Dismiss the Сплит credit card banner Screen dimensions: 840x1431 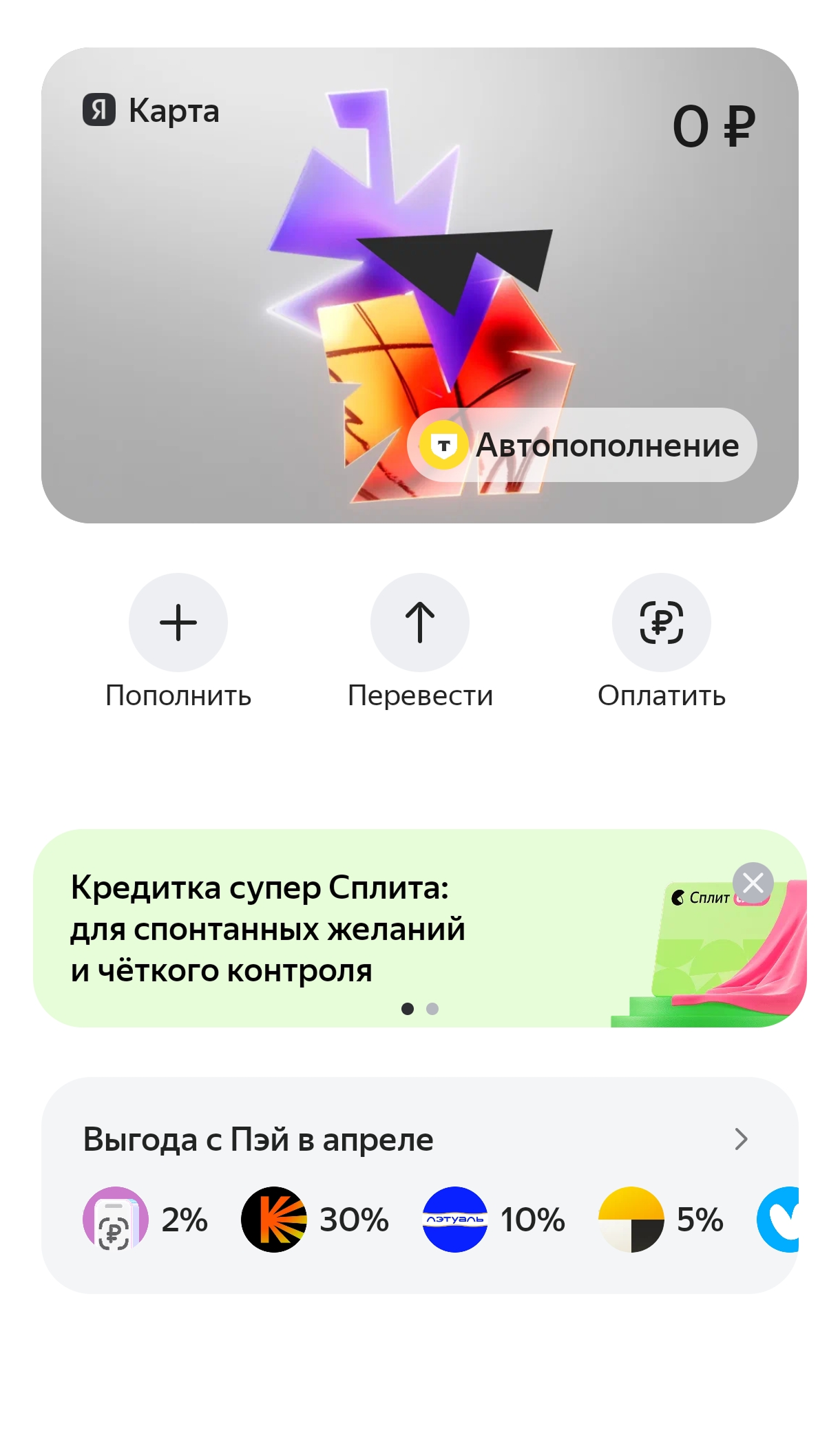point(753,882)
